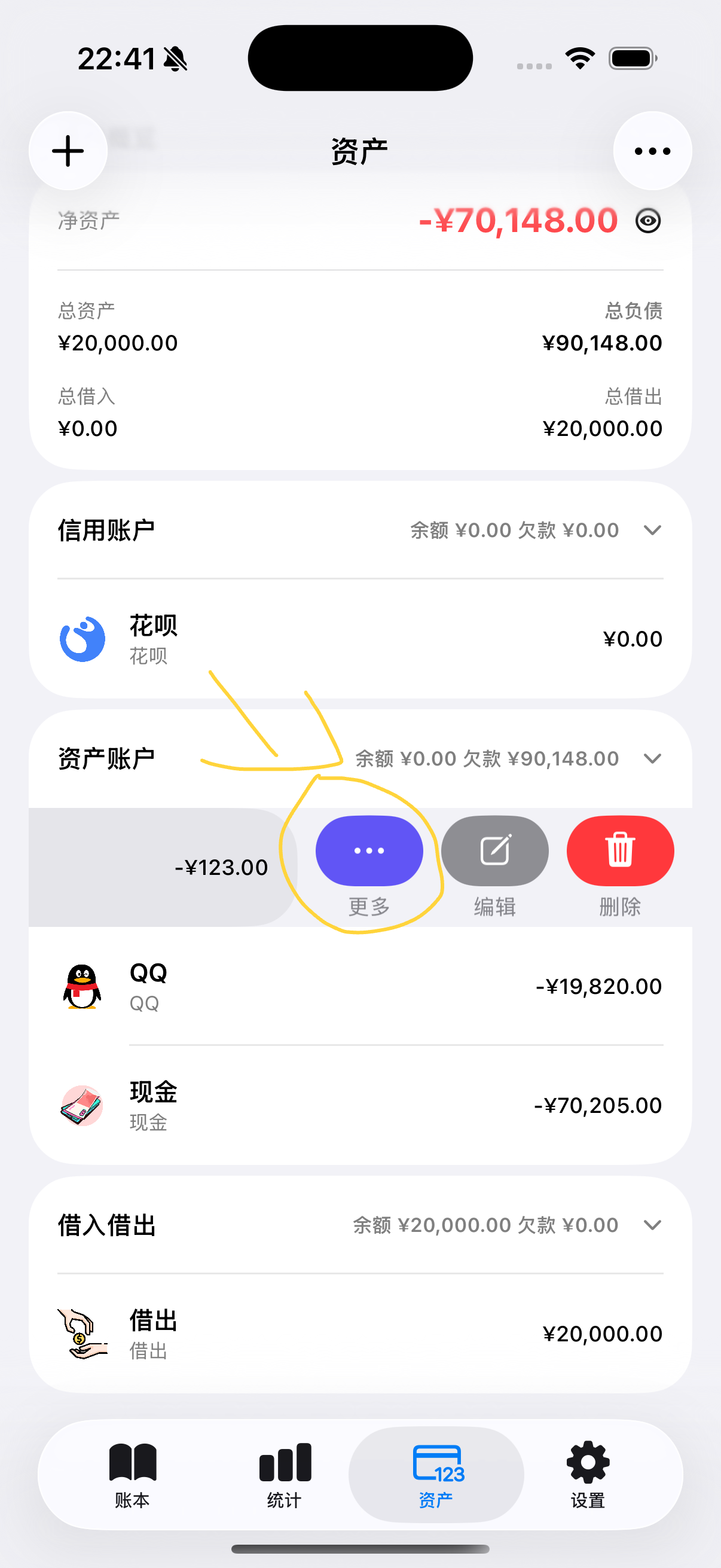Open the overflow menu at top right
721x1568 pixels.
click(x=652, y=151)
